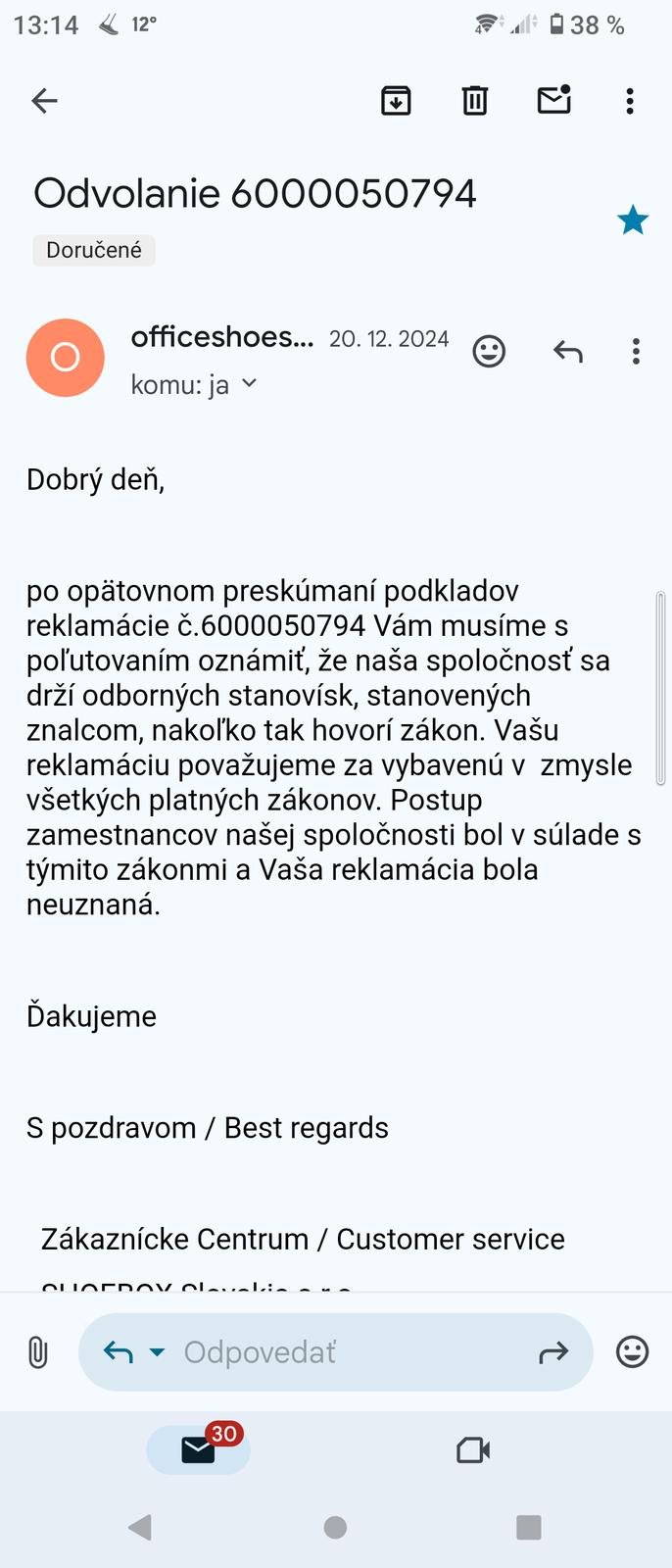This screenshot has width=672, height=1568.
Task: Open the message options menu
Action: click(x=636, y=351)
